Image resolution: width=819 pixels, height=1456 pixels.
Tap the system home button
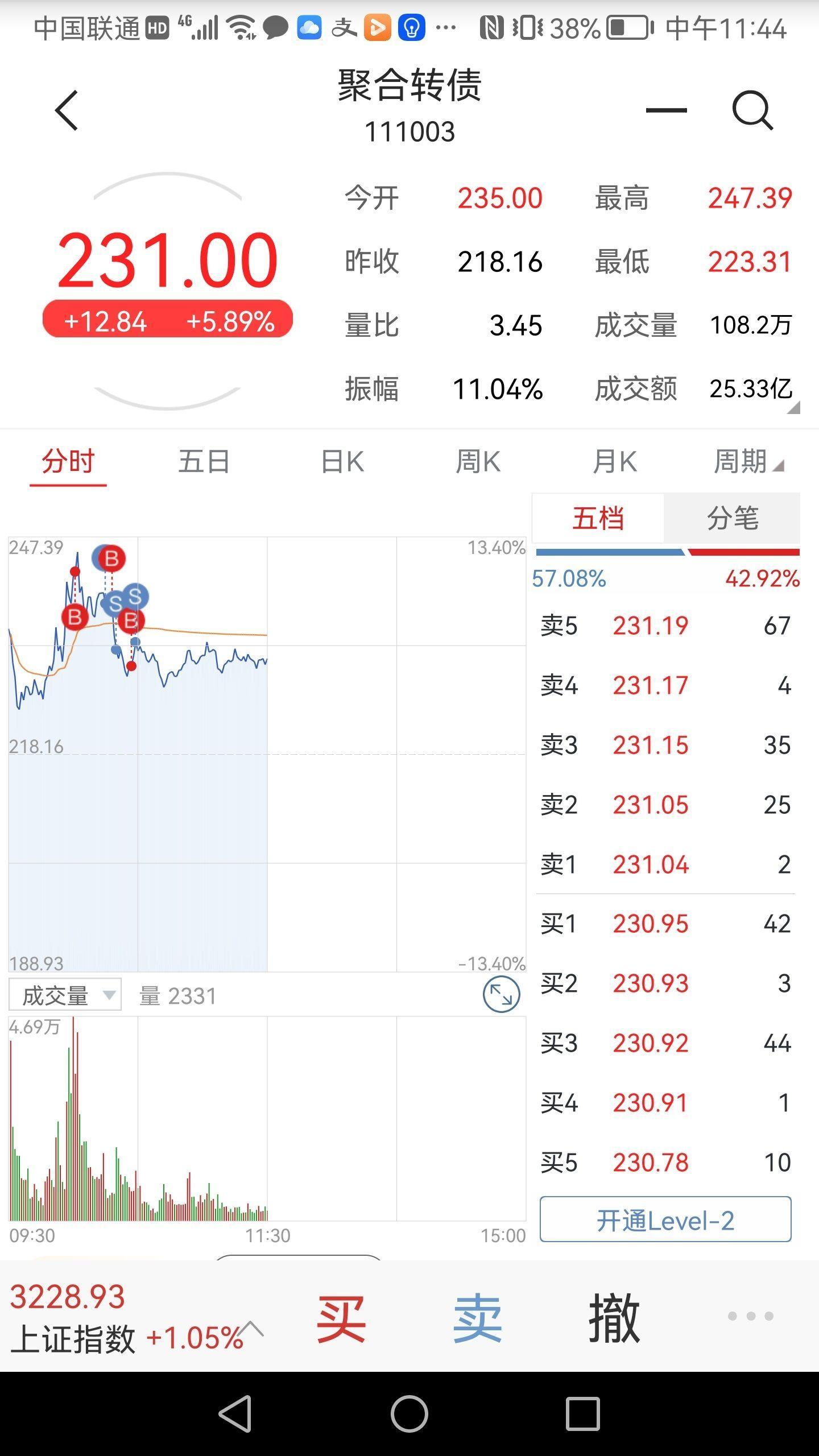pyautogui.click(x=409, y=1413)
